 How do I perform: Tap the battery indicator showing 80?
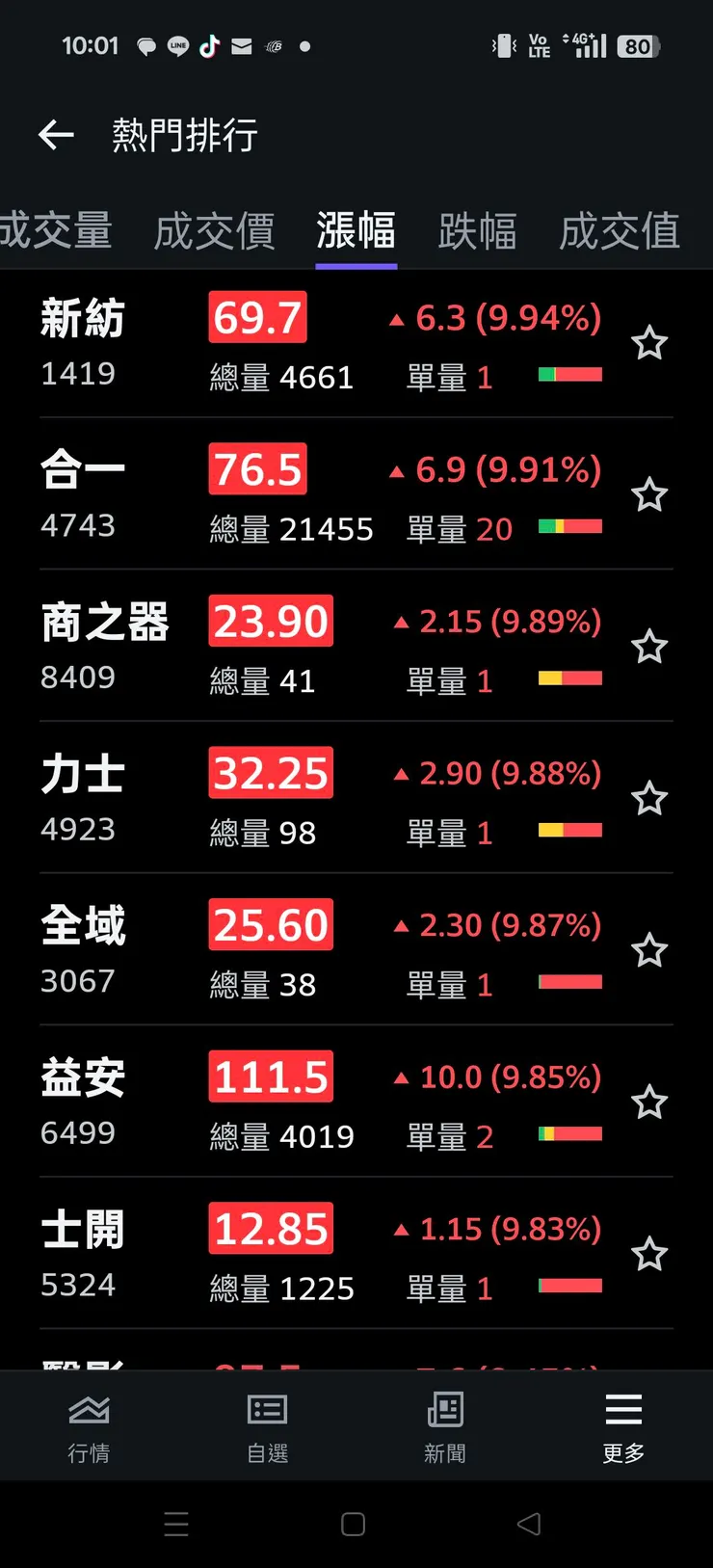637,46
